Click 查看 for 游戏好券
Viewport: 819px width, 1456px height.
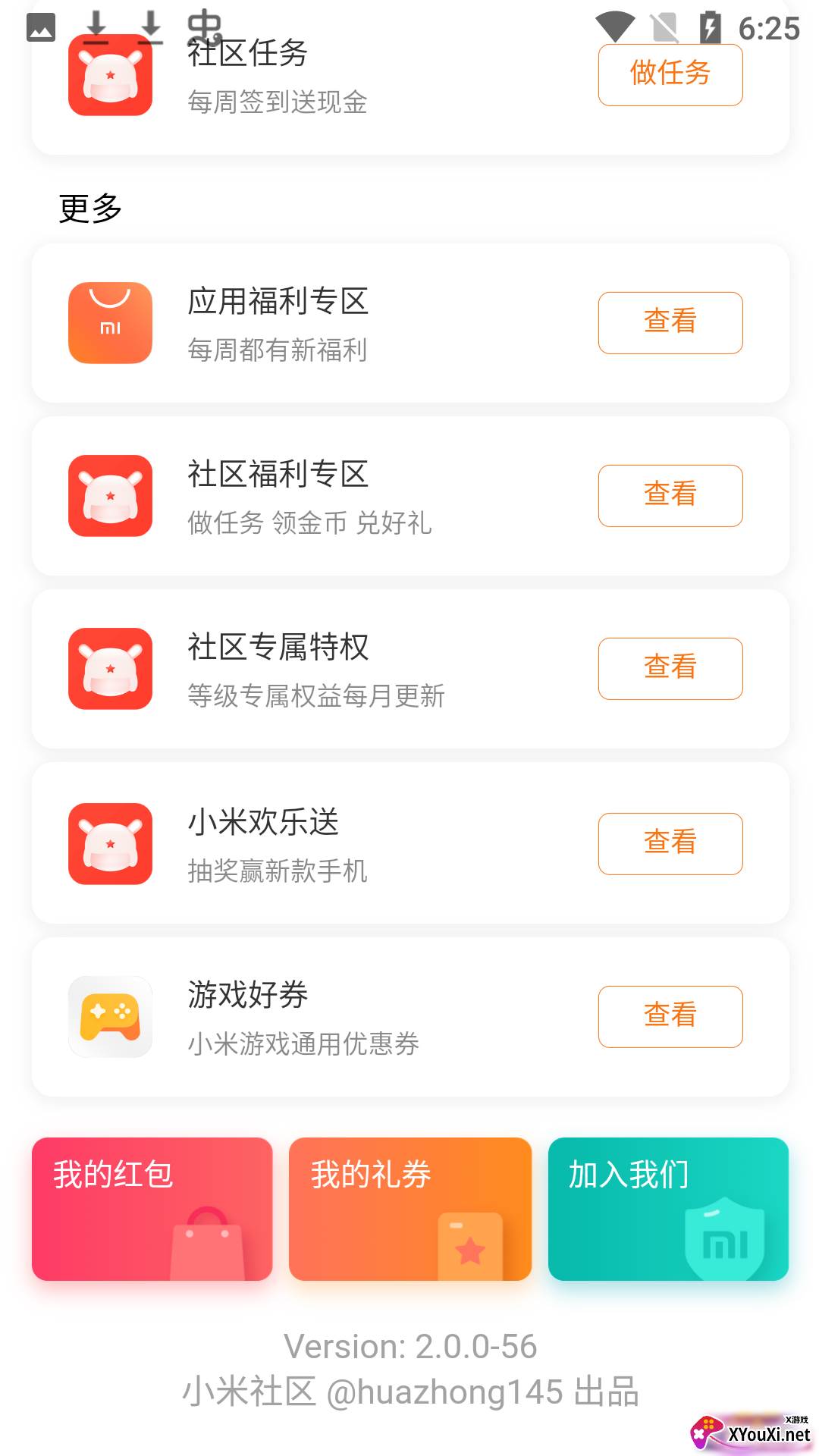[670, 1017]
